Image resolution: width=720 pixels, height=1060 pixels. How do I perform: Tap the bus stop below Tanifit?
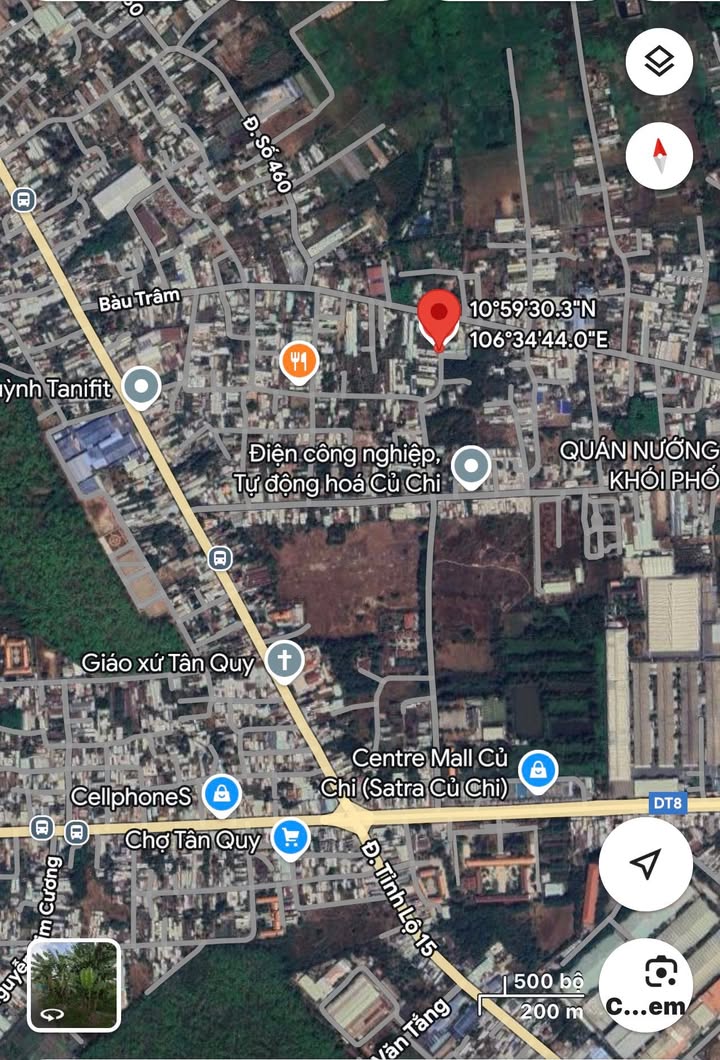click(x=220, y=558)
